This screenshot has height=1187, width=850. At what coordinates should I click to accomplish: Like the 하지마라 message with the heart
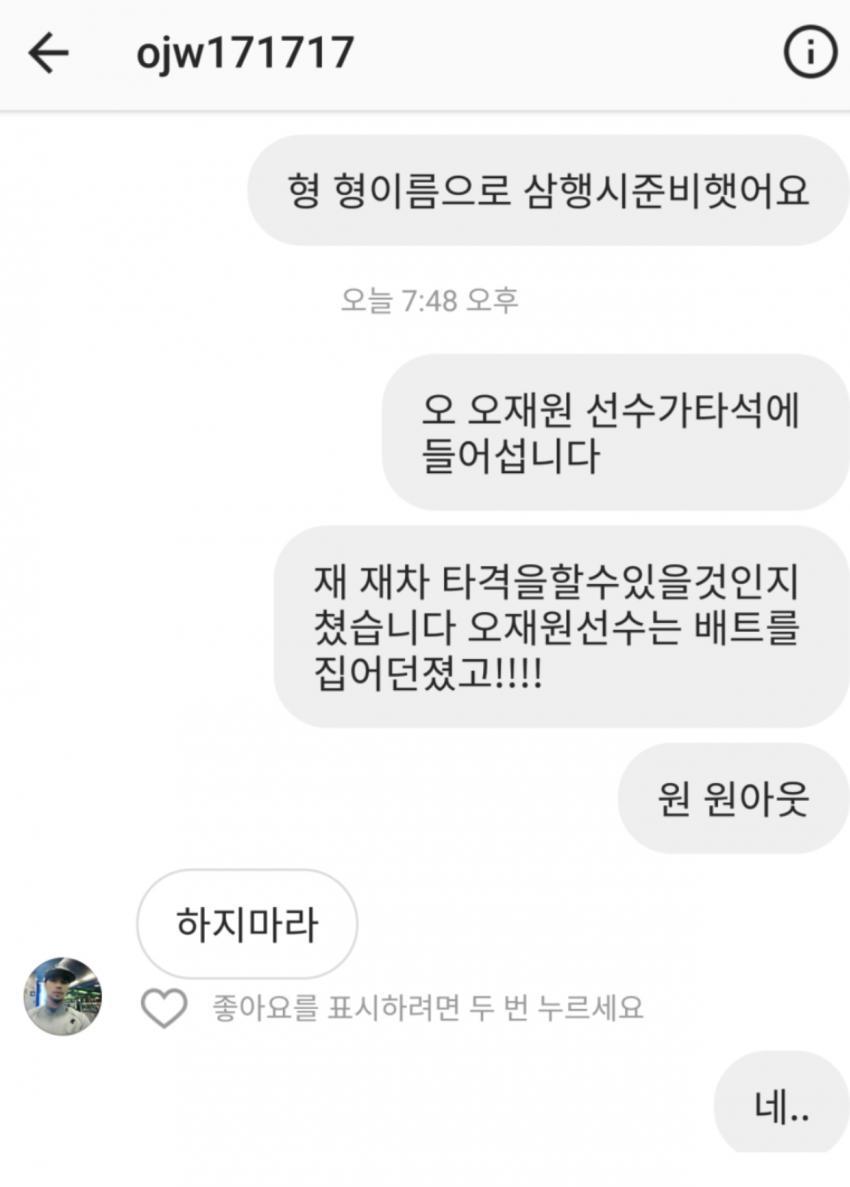(x=164, y=1008)
